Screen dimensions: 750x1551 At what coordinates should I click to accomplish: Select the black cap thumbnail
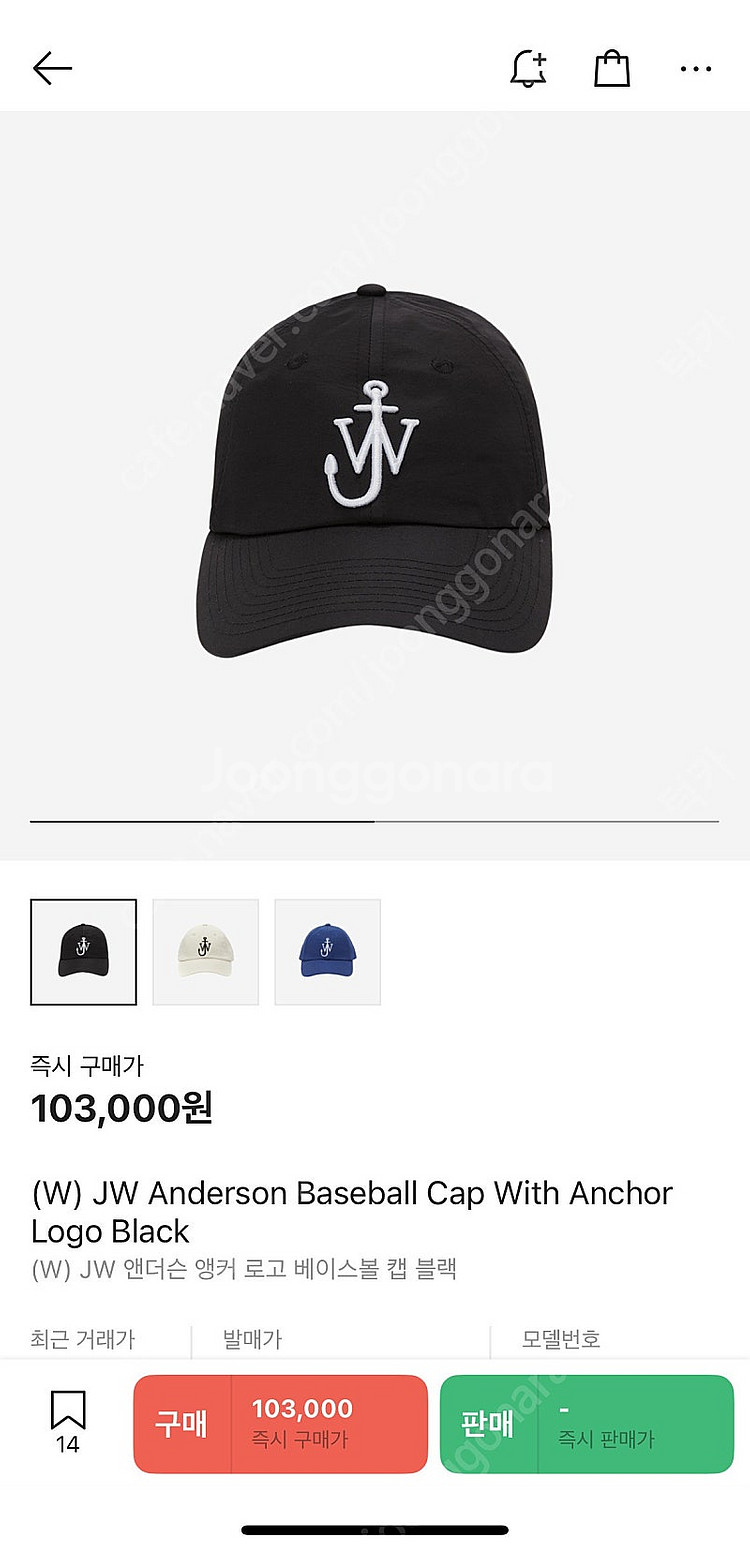pyautogui.click(x=83, y=952)
